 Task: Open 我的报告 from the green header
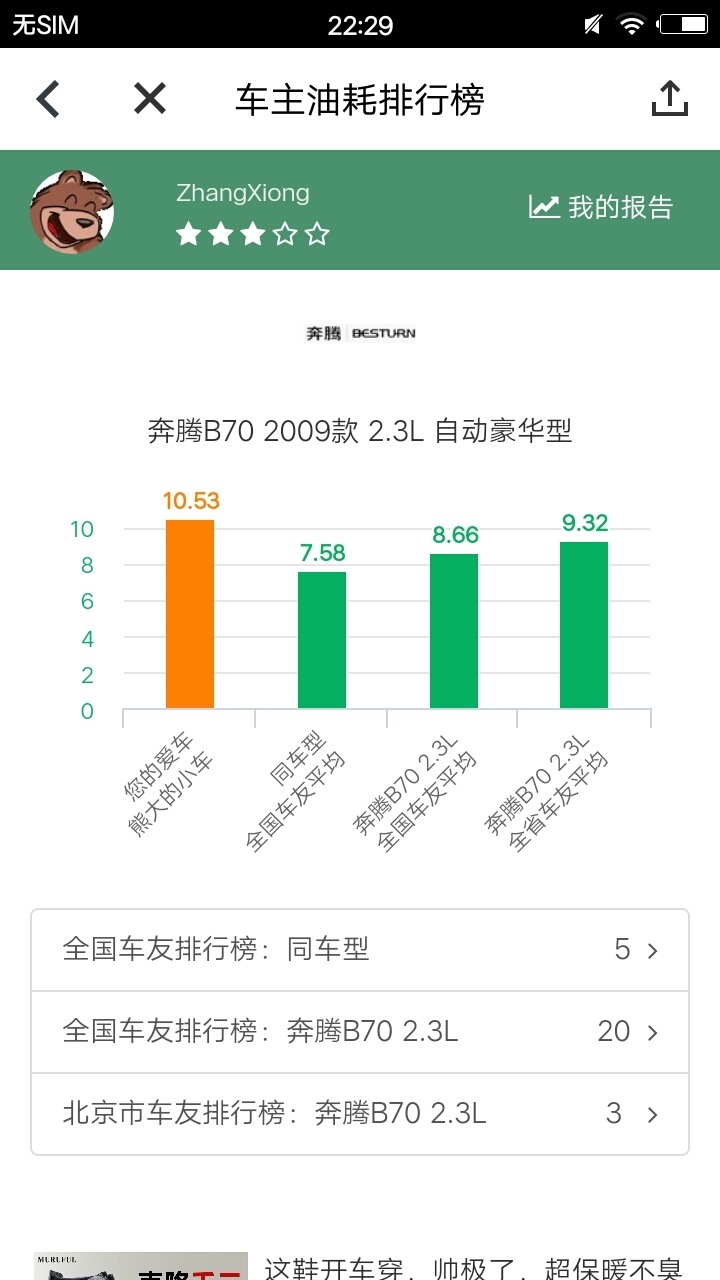coord(600,207)
